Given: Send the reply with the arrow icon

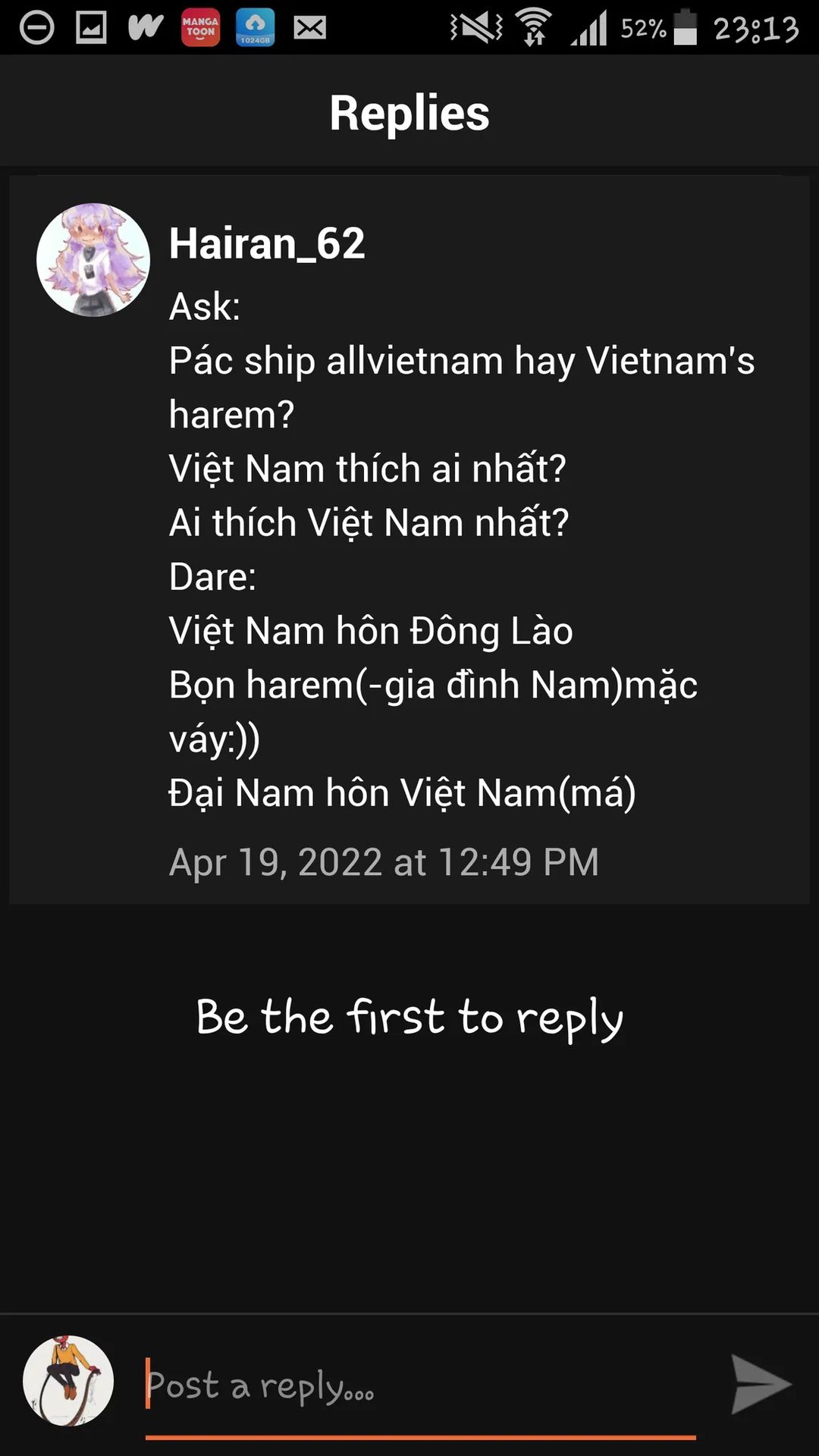Looking at the screenshot, I should (x=761, y=1384).
